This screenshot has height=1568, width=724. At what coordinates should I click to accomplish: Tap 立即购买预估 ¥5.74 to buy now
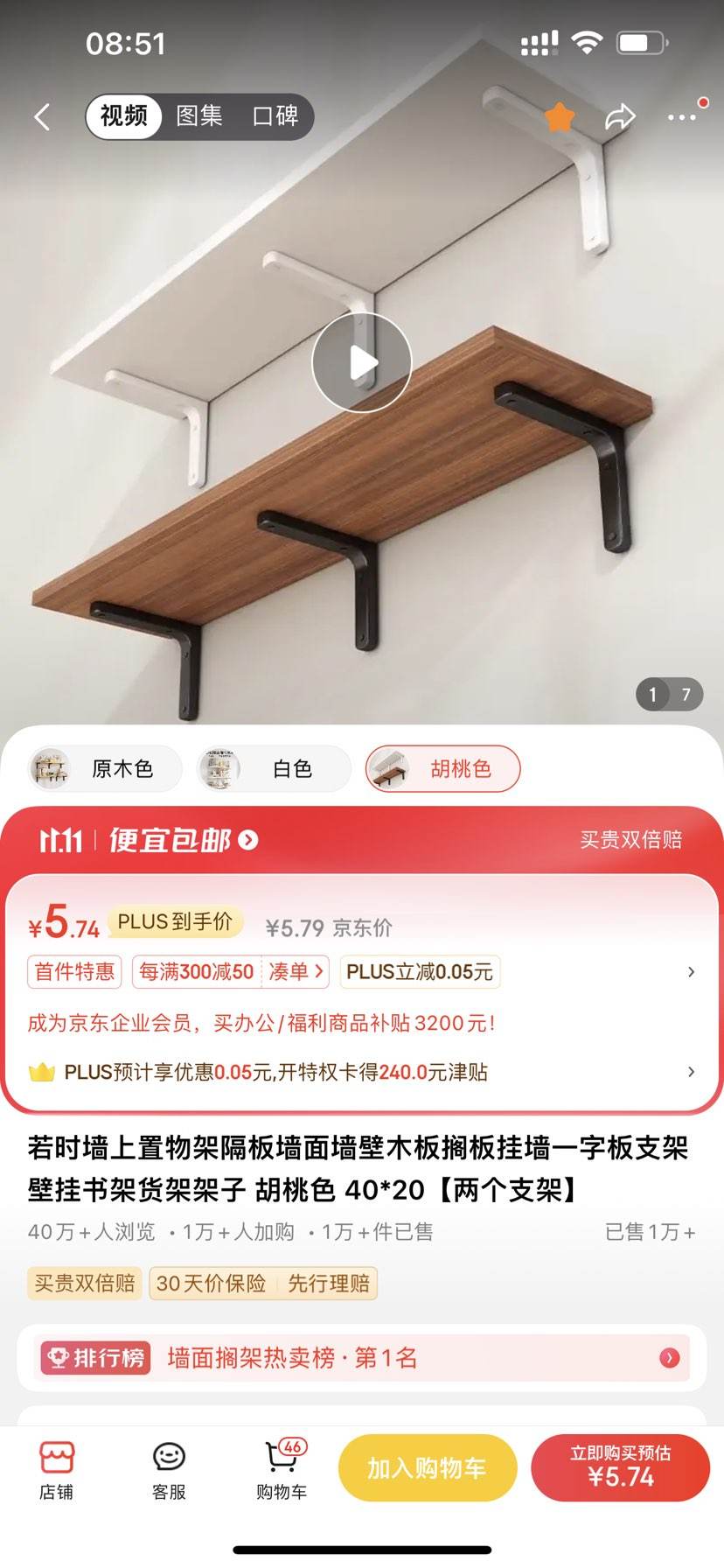pyautogui.click(x=619, y=1468)
